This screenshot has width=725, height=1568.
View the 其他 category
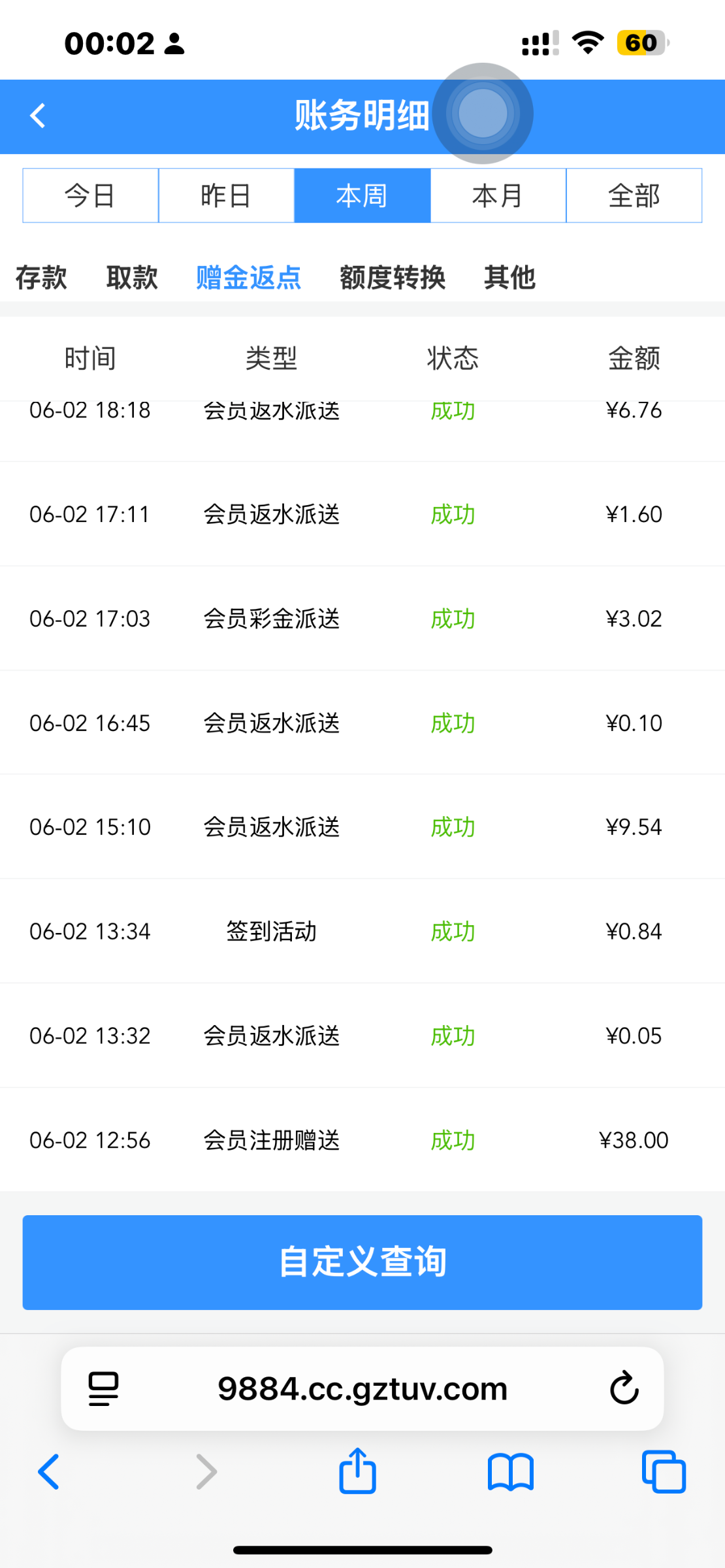(509, 278)
